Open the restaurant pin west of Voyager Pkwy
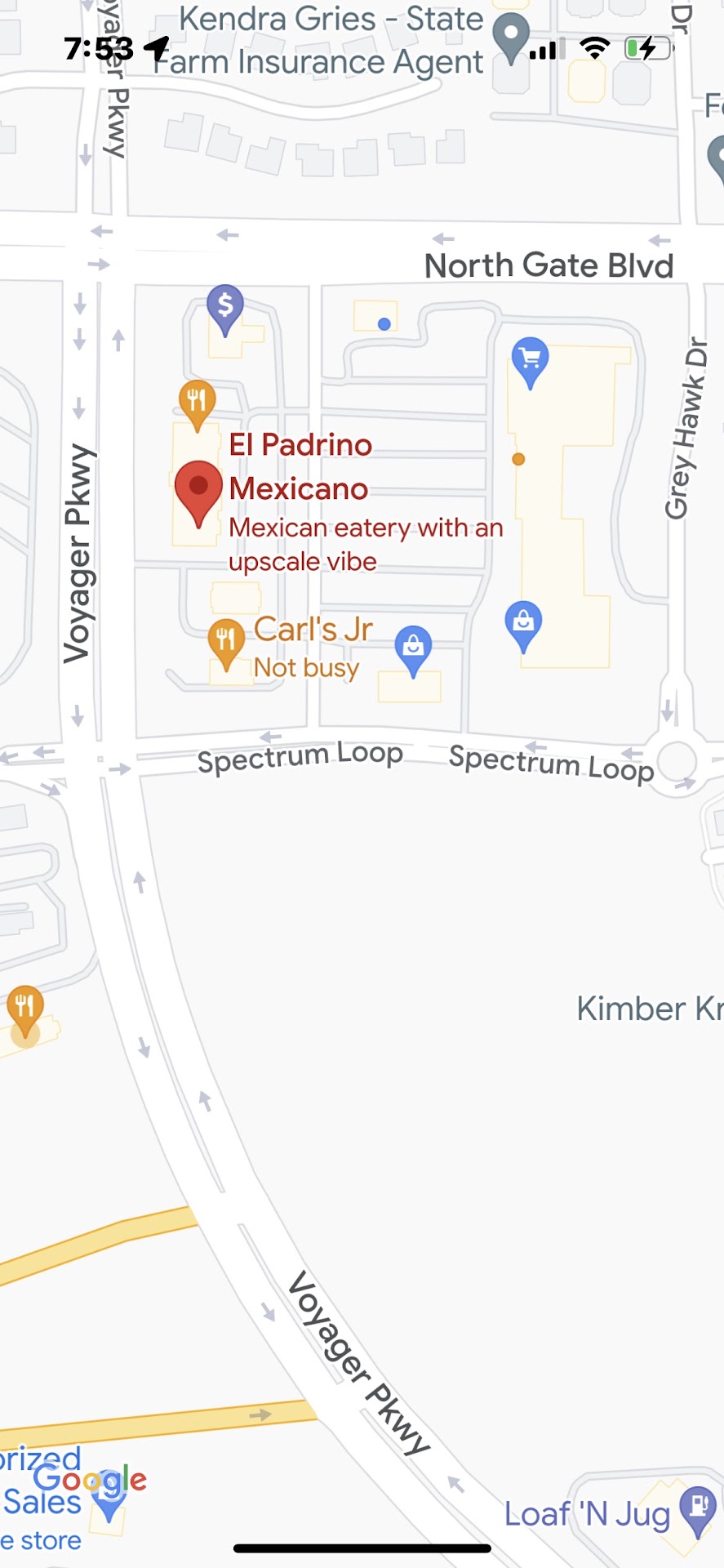Image resolution: width=724 pixels, height=1568 pixels. click(25, 1007)
